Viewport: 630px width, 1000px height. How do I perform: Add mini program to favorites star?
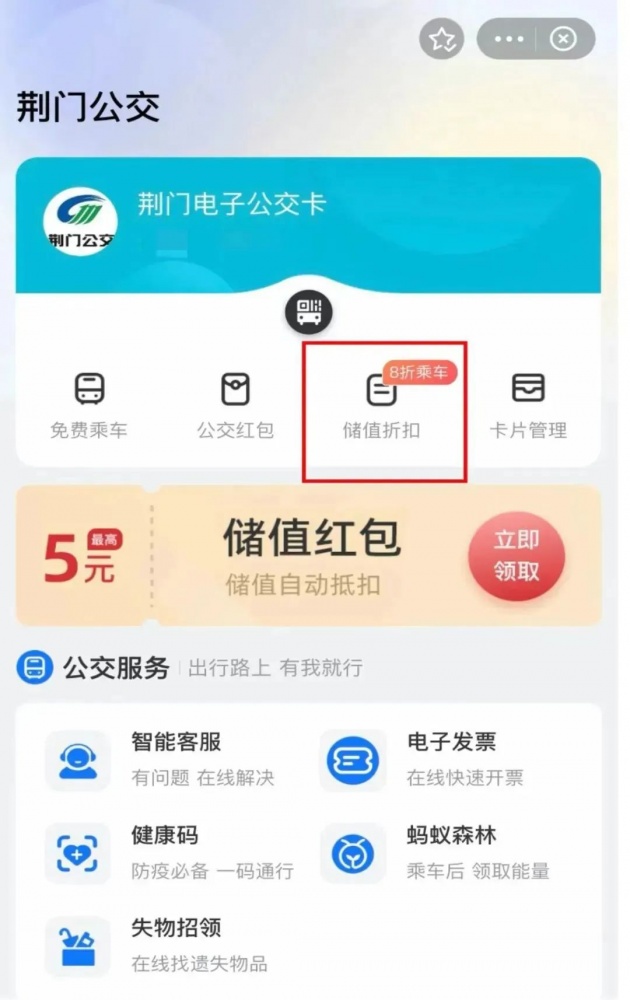442,39
